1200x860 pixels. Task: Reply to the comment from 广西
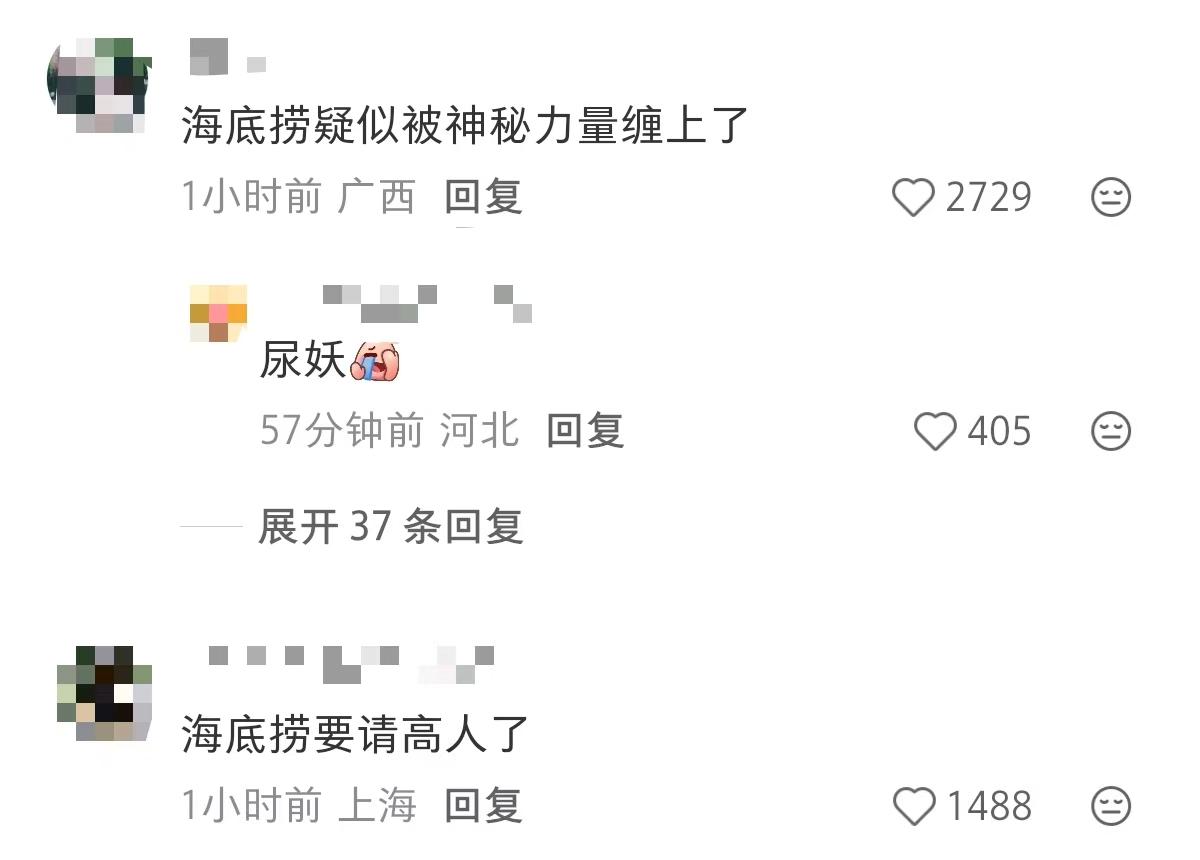[x=483, y=197]
